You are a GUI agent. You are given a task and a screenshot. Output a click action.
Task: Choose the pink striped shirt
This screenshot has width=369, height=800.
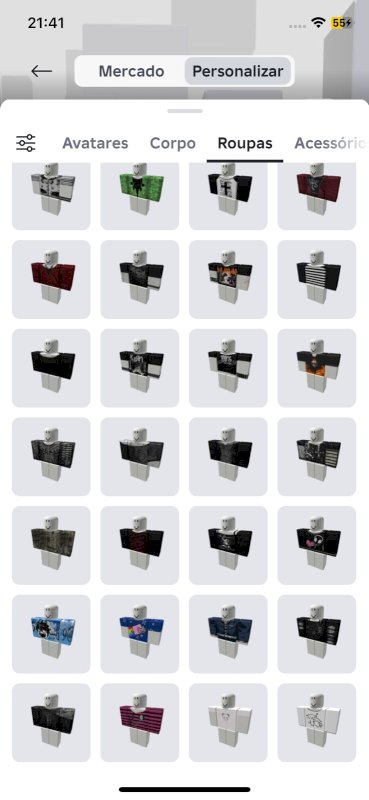click(140, 722)
